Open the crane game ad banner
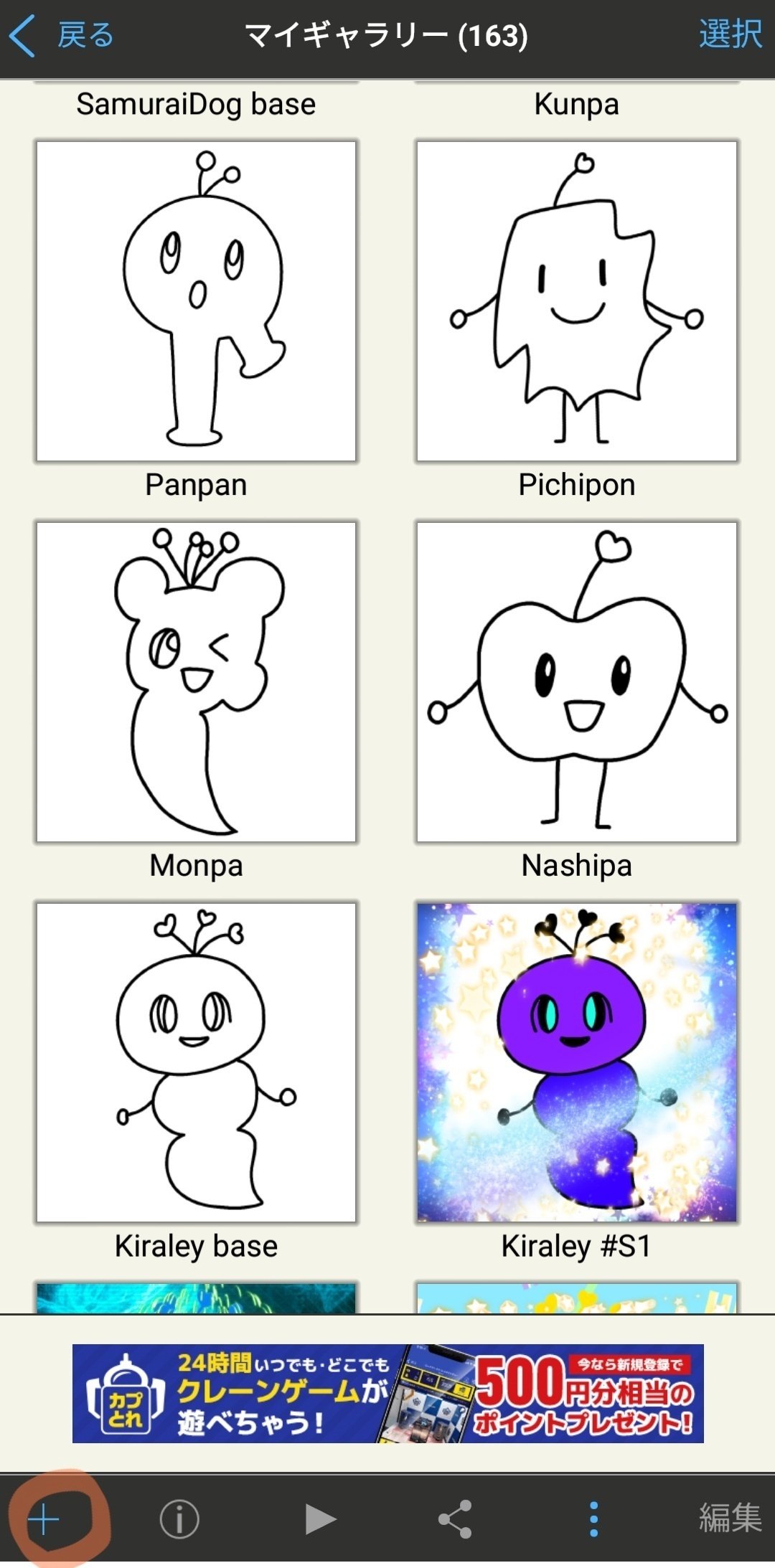The width and height of the screenshot is (775, 1568). [x=387, y=1393]
